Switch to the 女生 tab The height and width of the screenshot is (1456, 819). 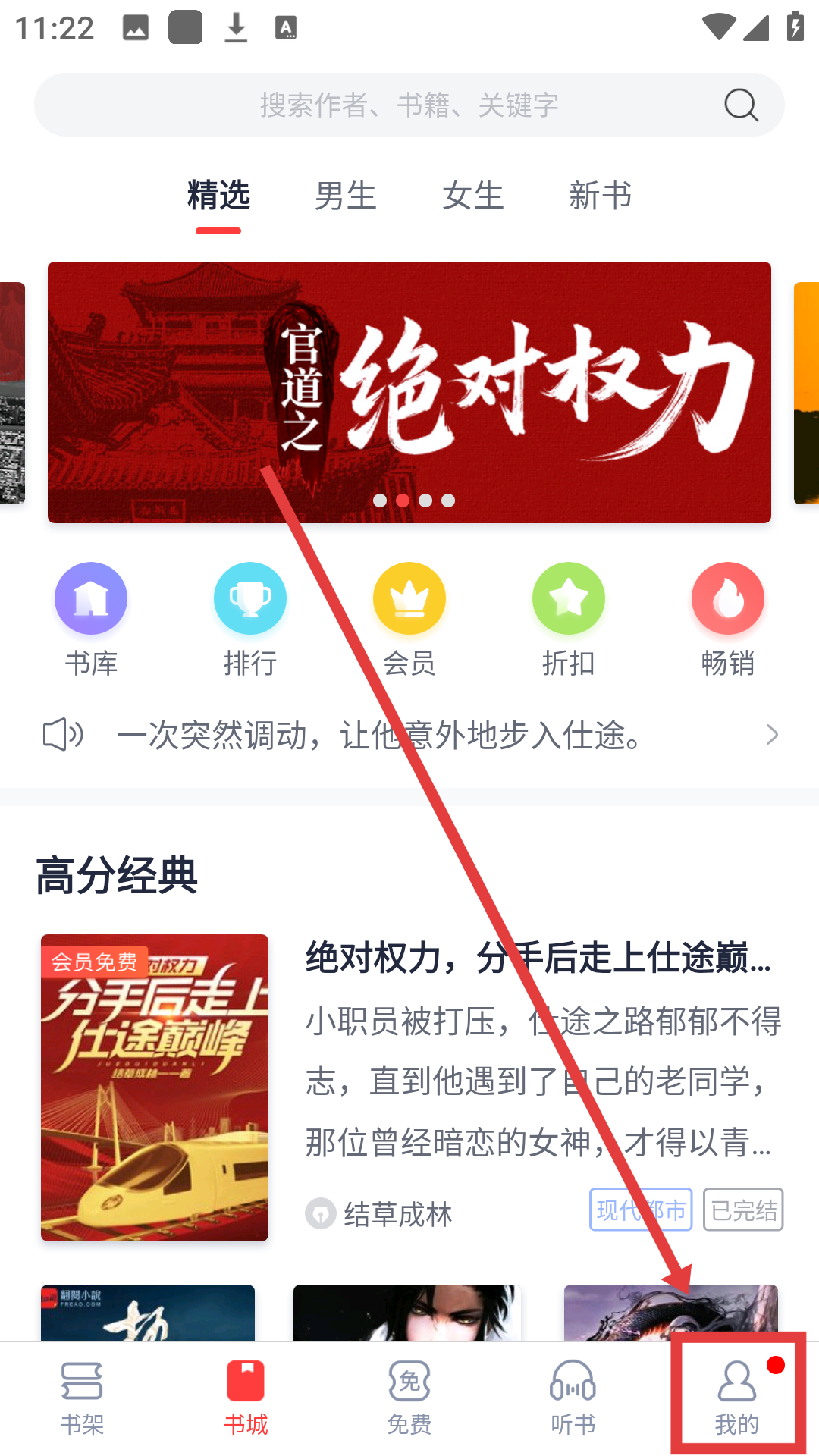473,196
